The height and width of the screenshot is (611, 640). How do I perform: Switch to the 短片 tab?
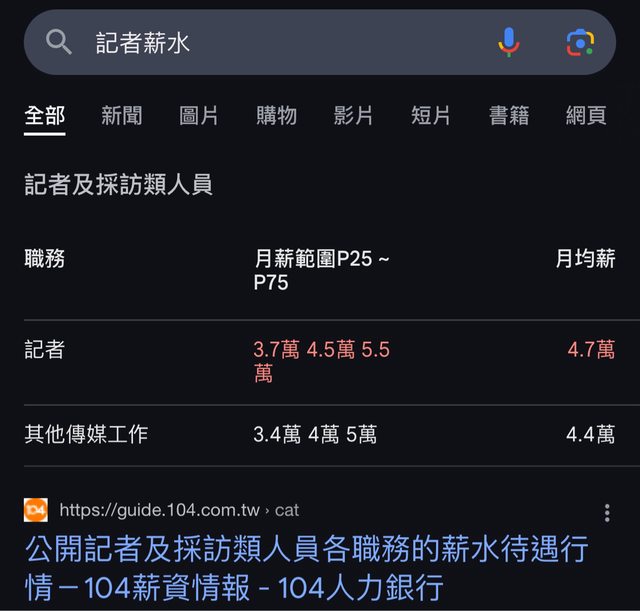click(431, 116)
